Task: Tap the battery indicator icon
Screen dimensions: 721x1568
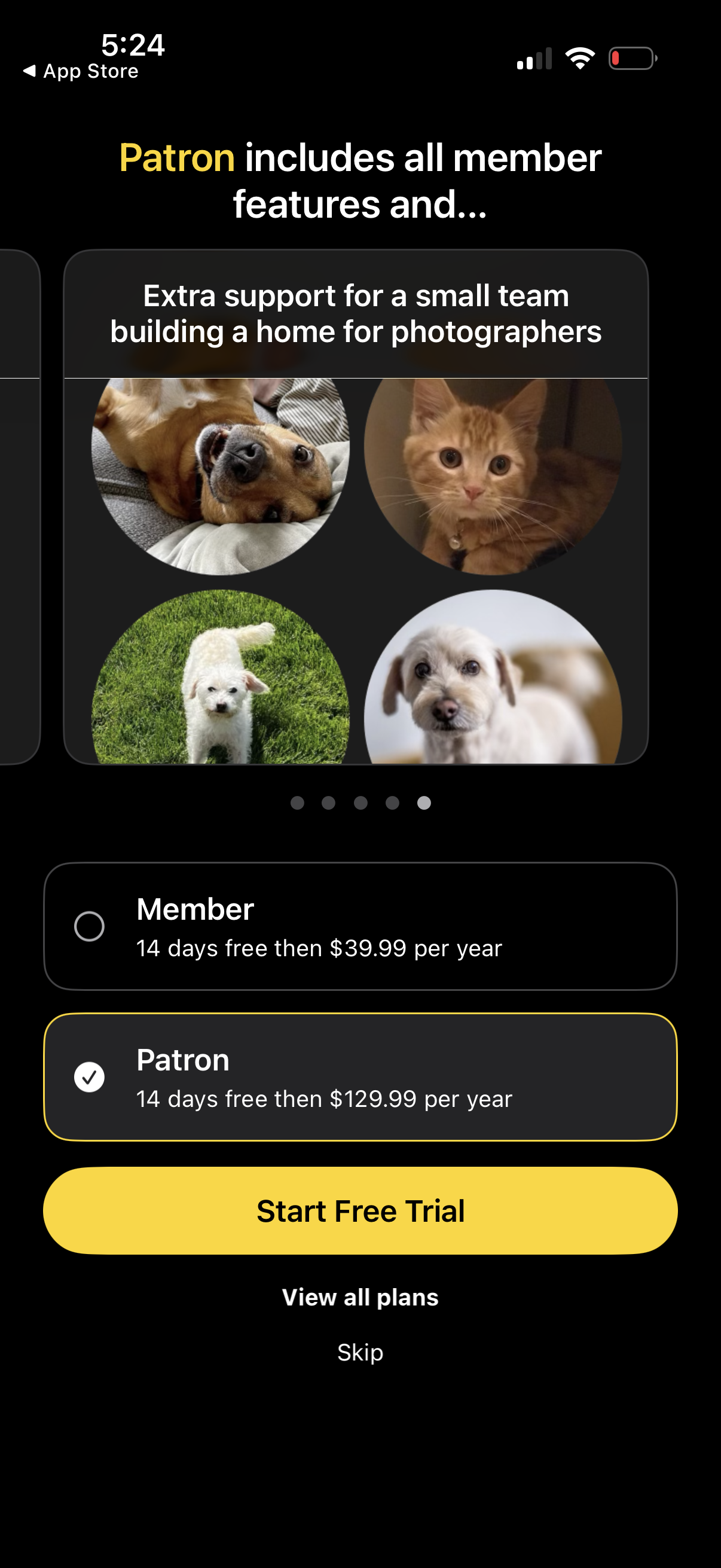Action: click(x=631, y=58)
